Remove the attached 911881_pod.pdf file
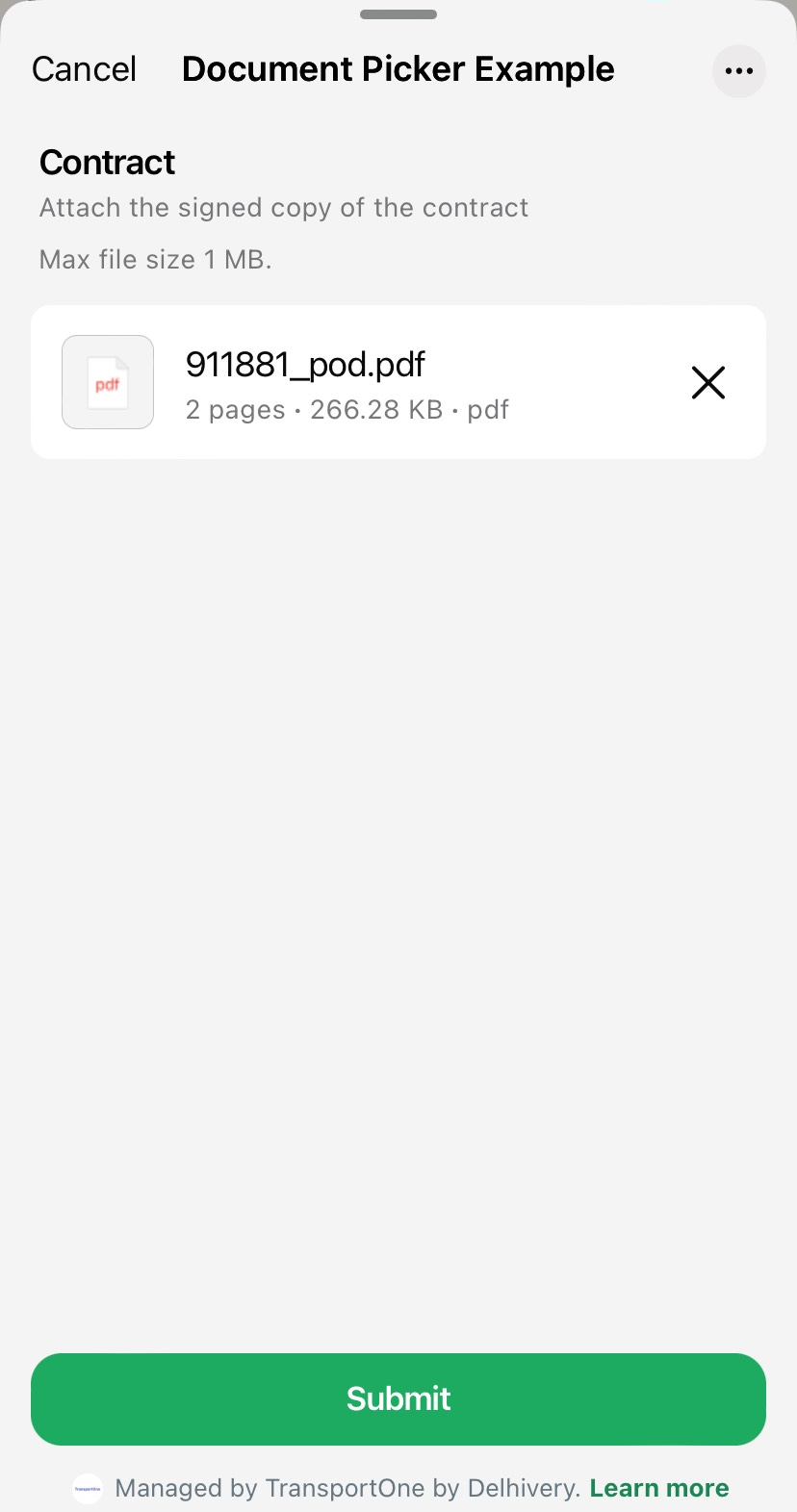The height and width of the screenshot is (1512, 797). tap(708, 383)
